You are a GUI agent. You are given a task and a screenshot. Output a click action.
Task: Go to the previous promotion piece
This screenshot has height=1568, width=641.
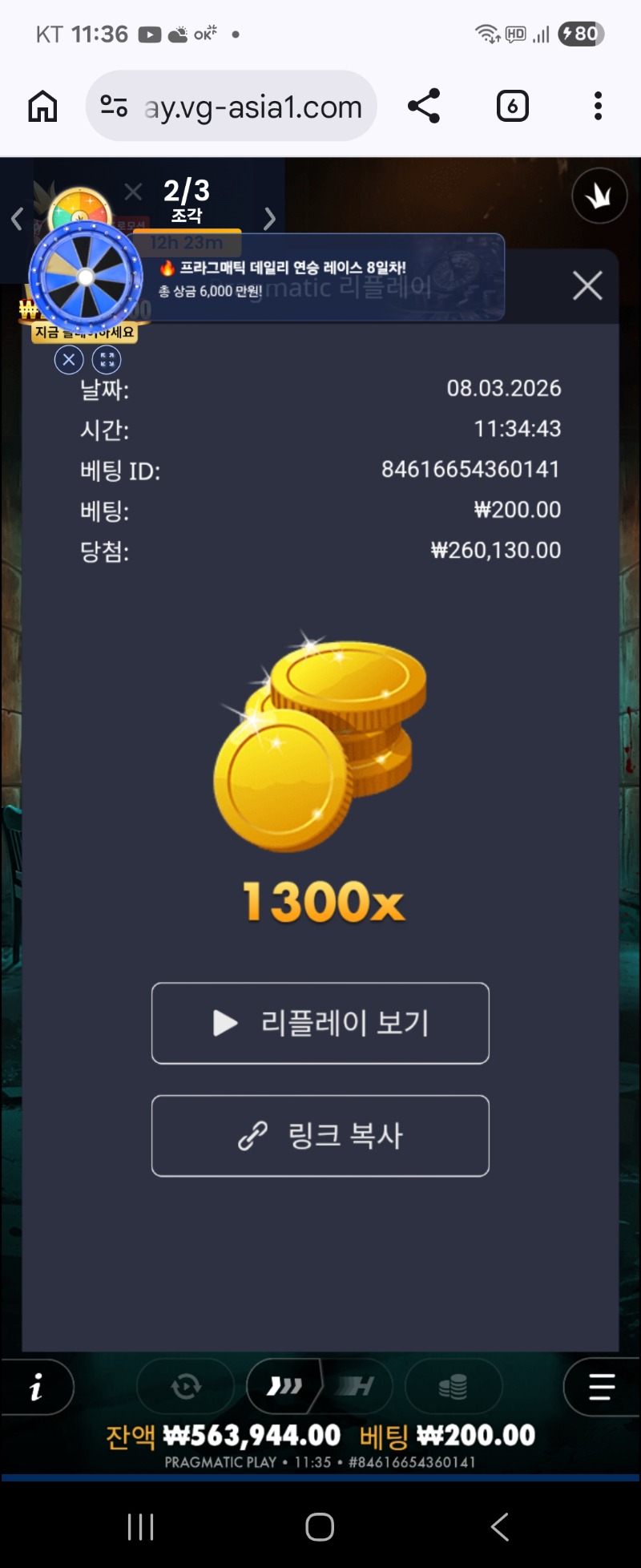[17, 218]
